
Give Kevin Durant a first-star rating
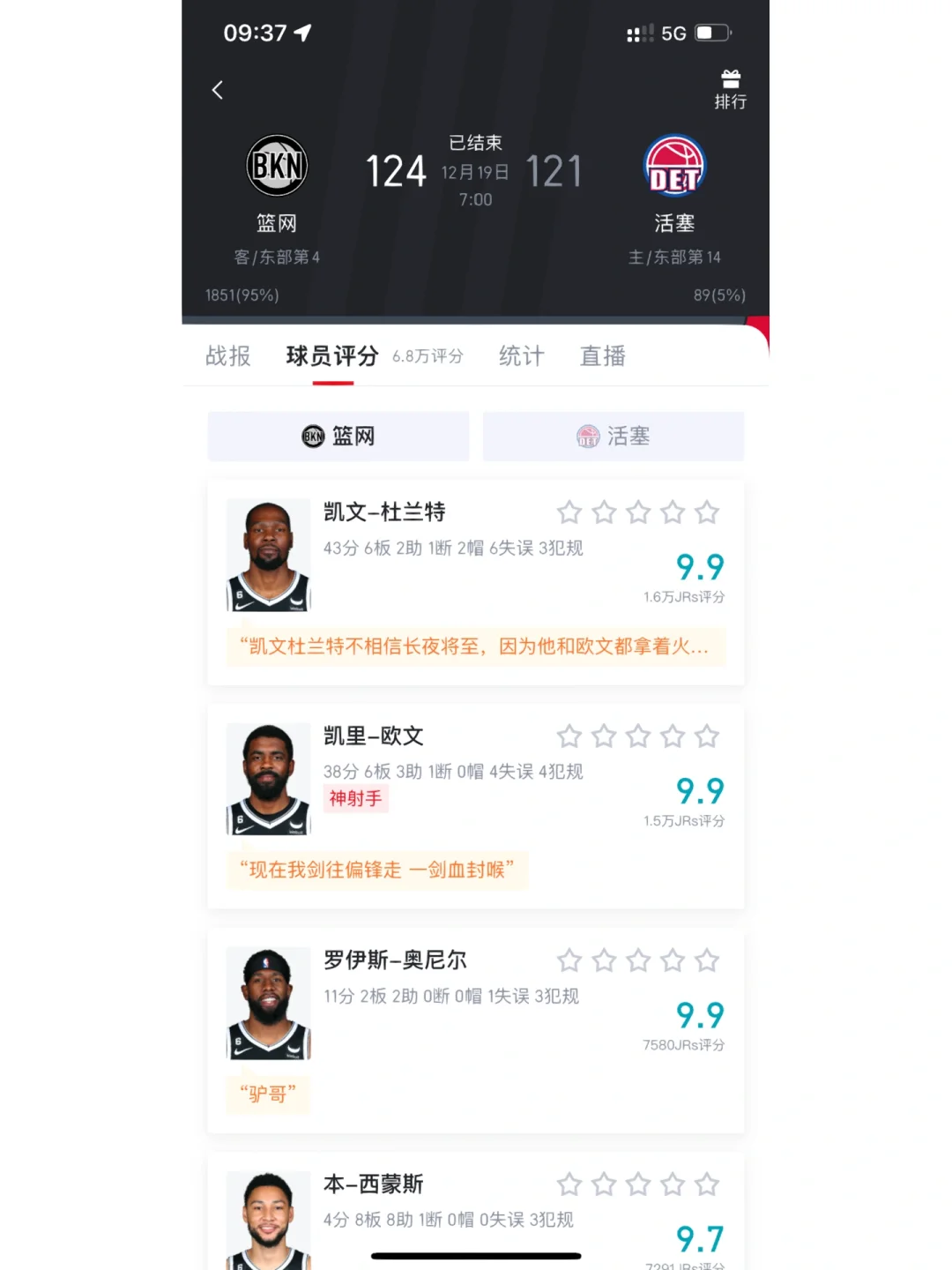click(x=569, y=512)
